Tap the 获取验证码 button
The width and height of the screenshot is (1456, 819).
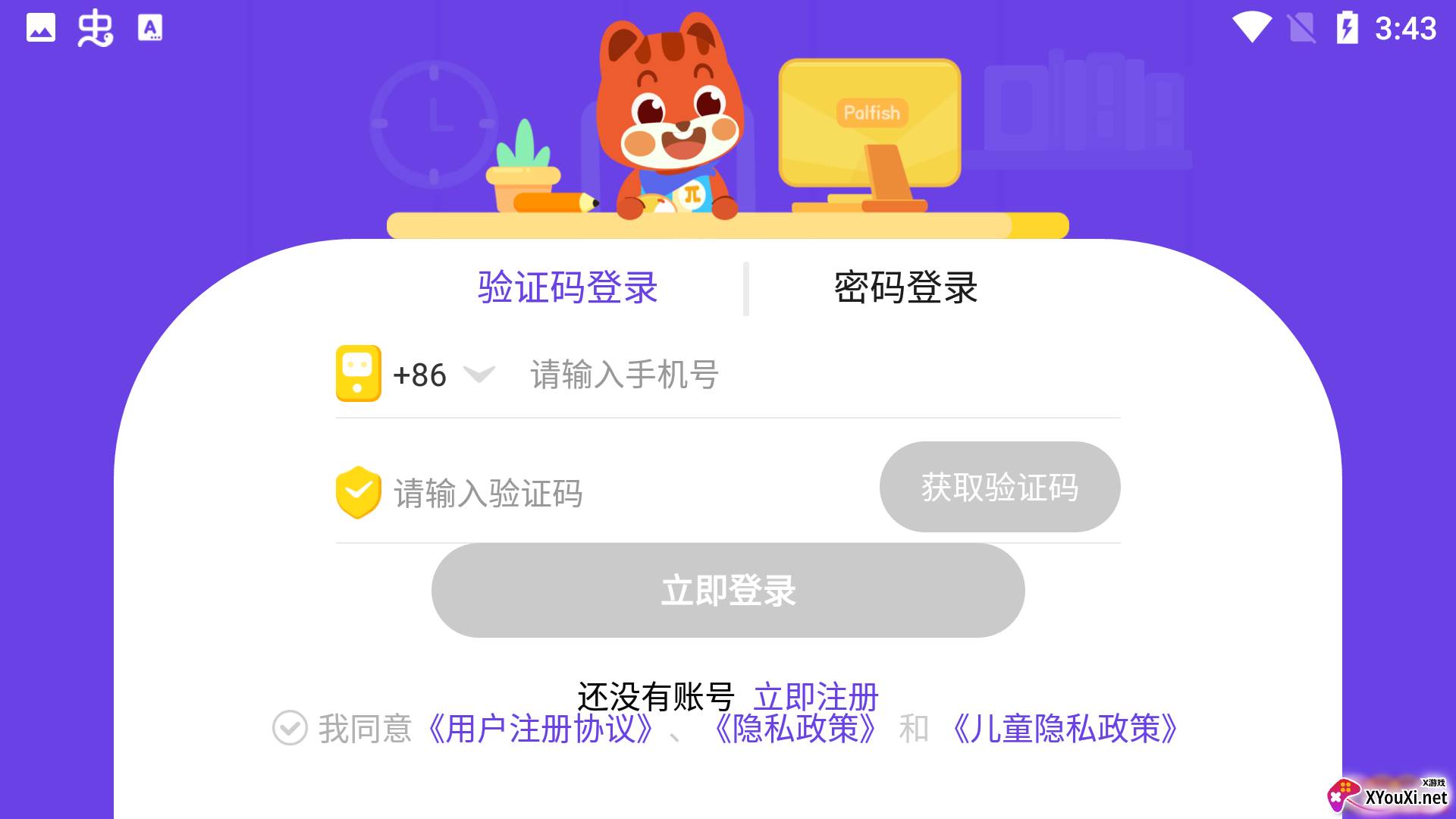999,487
